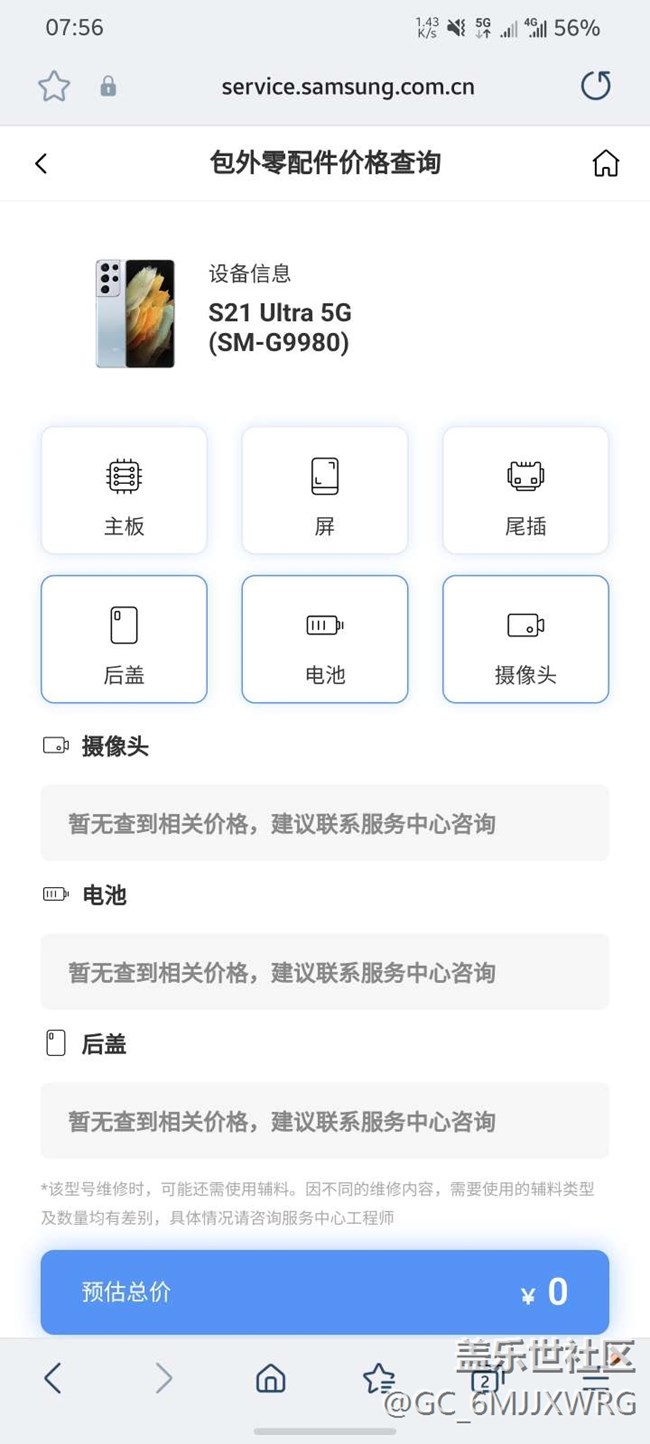Open the home icon in the page header

pos(605,164)
